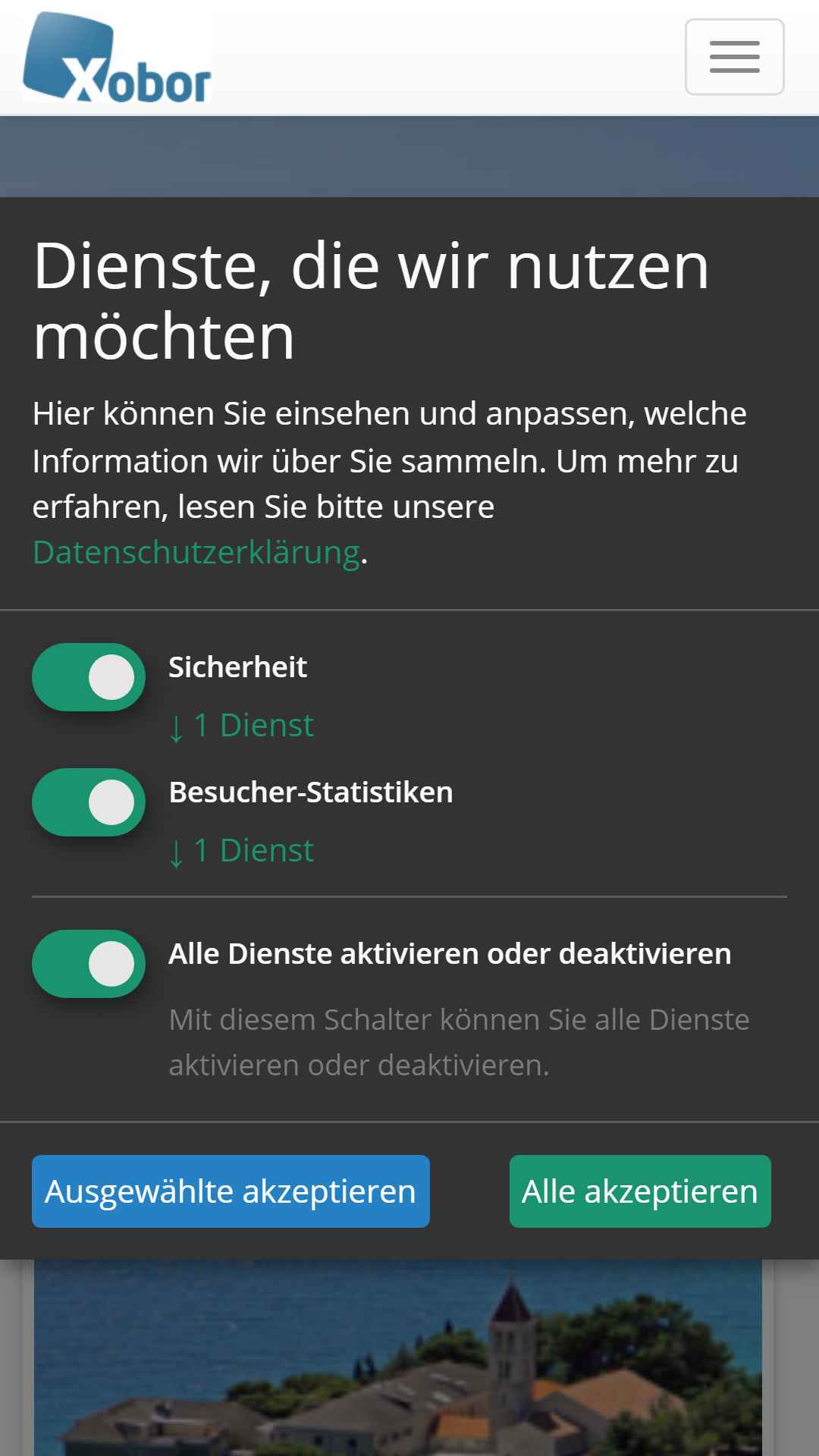
Task: Toggle off the Sicherheit switch
Action: pos(89,677)
